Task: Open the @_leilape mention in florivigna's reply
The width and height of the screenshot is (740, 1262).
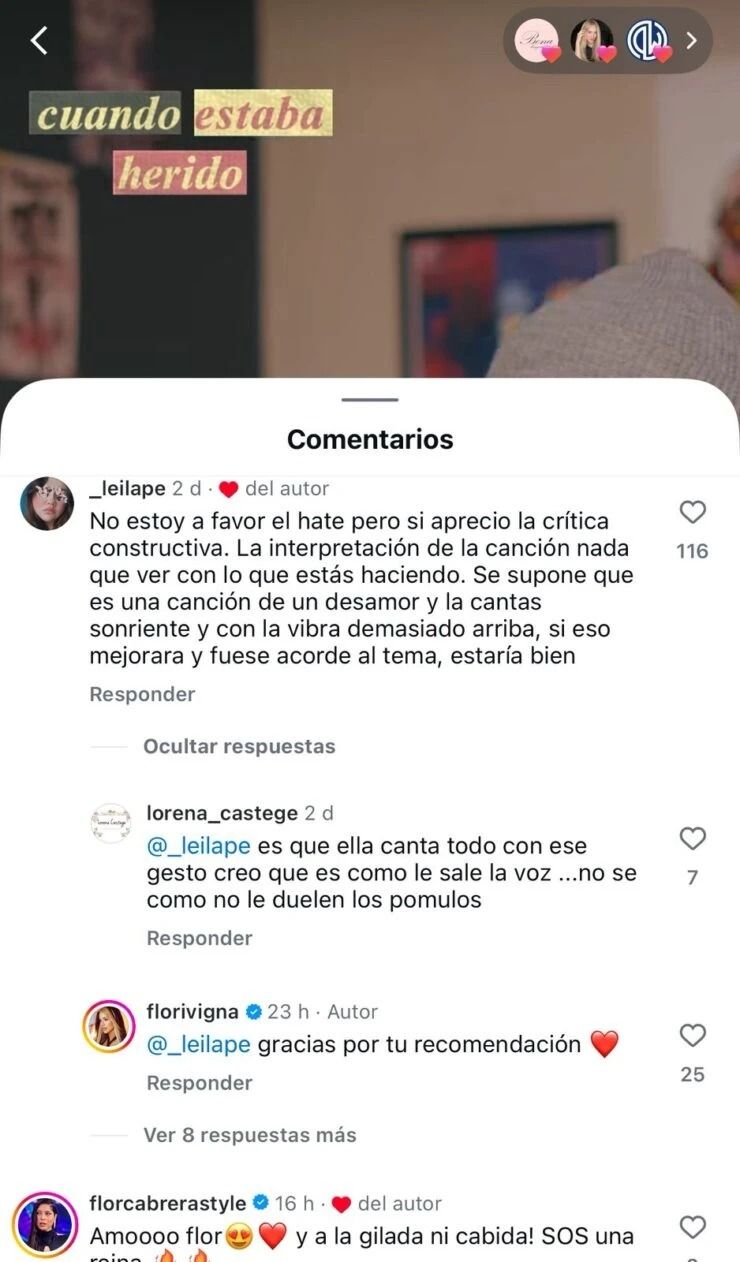Action: [198, 1045]
